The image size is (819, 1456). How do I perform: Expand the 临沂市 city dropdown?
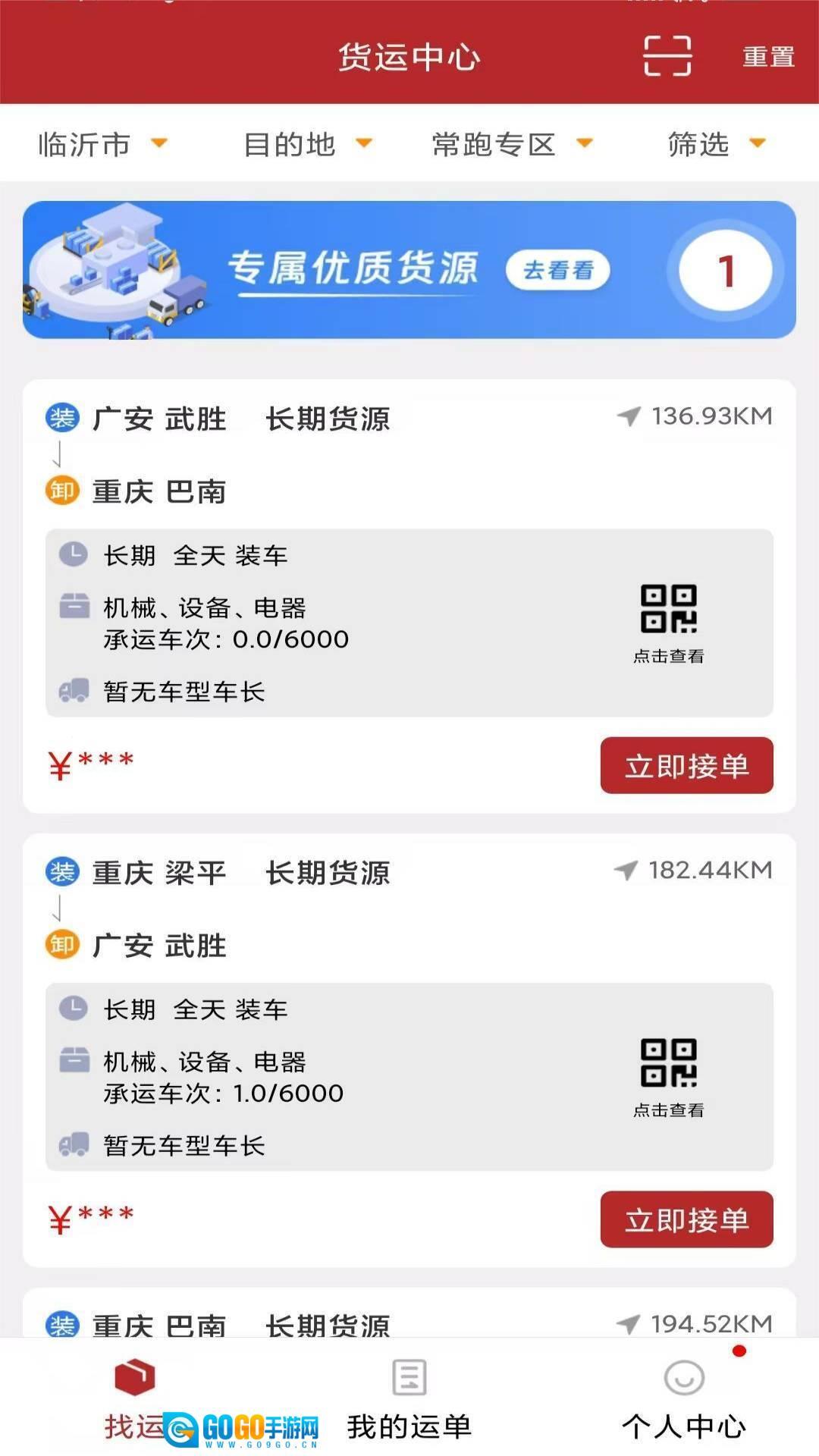(102, 143)
